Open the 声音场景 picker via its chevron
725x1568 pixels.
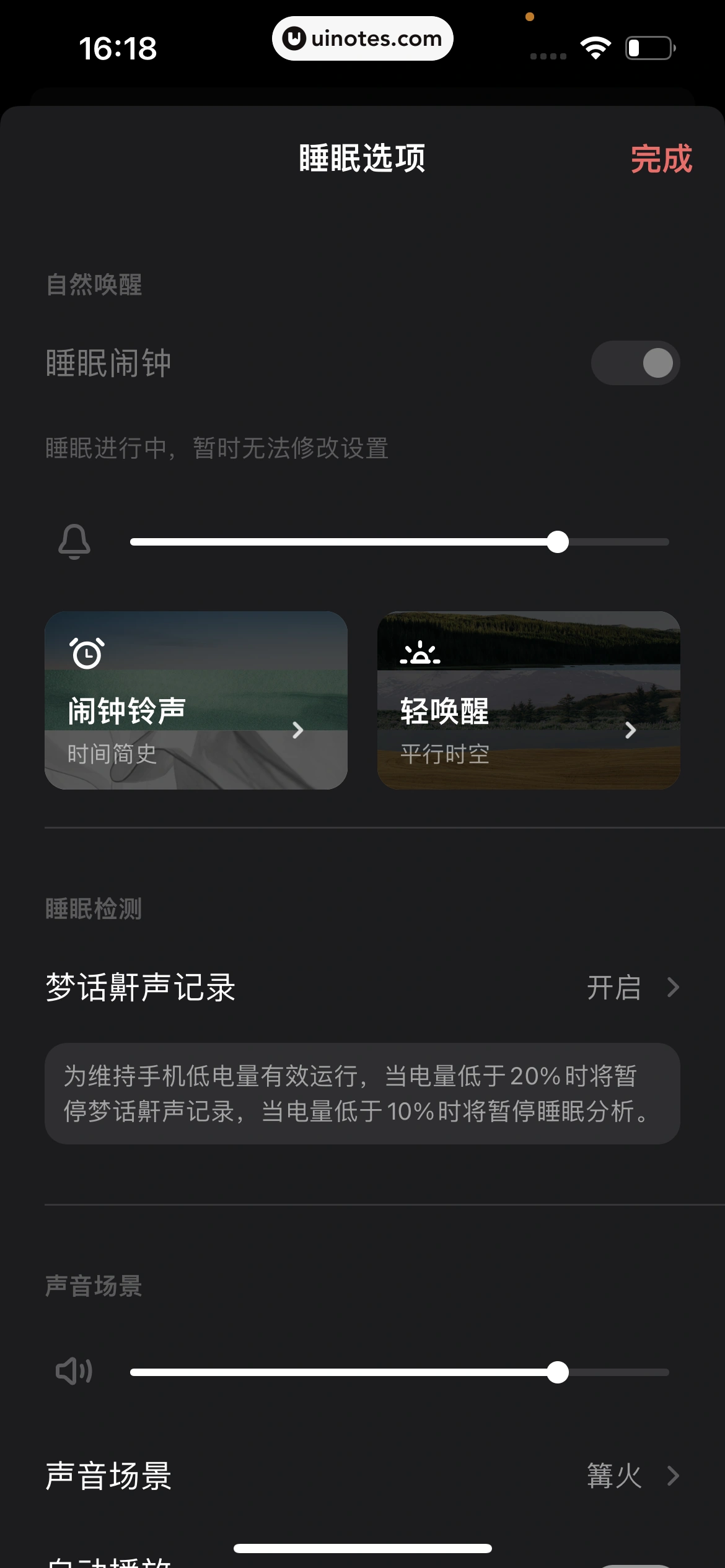[x=673, y=1476]
